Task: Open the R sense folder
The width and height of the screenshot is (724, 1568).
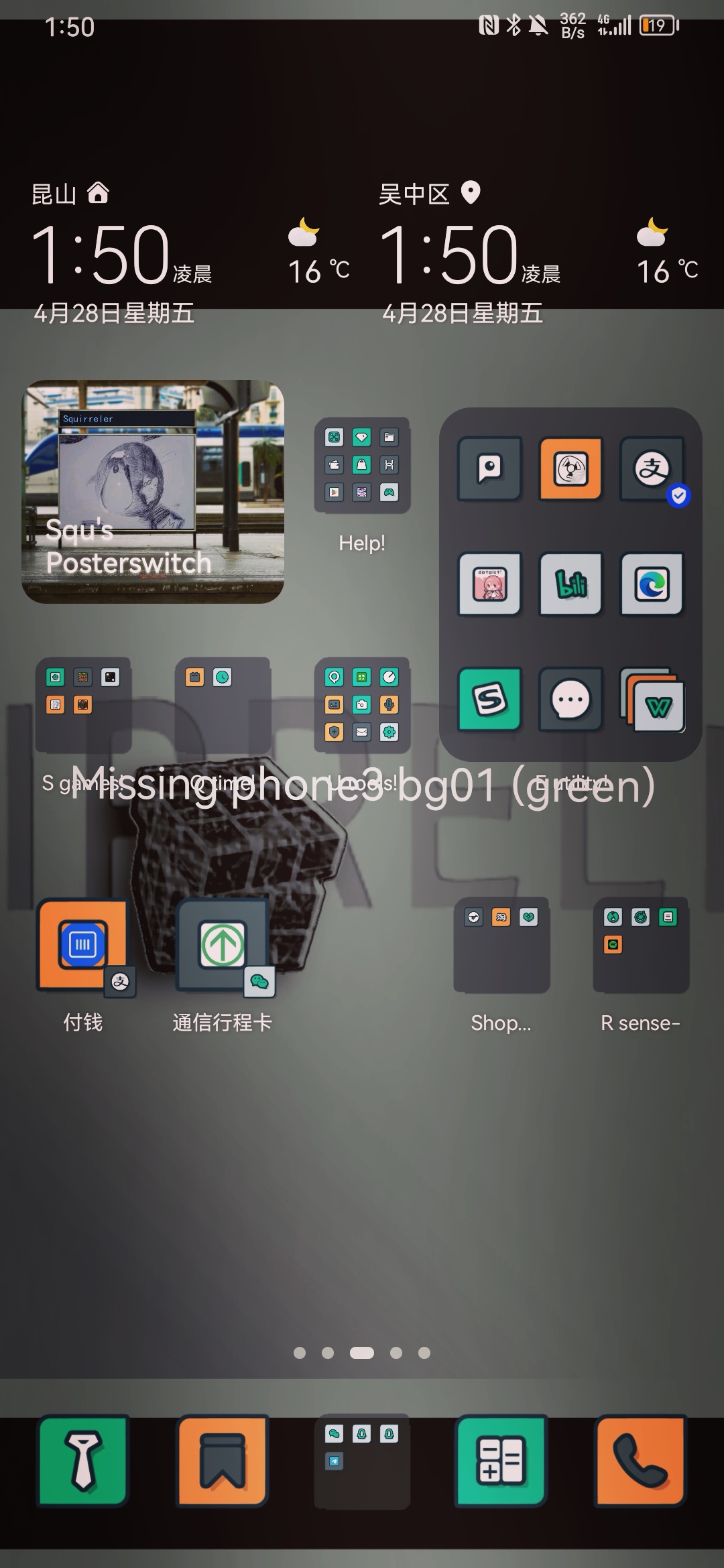Action: (641, 945)
